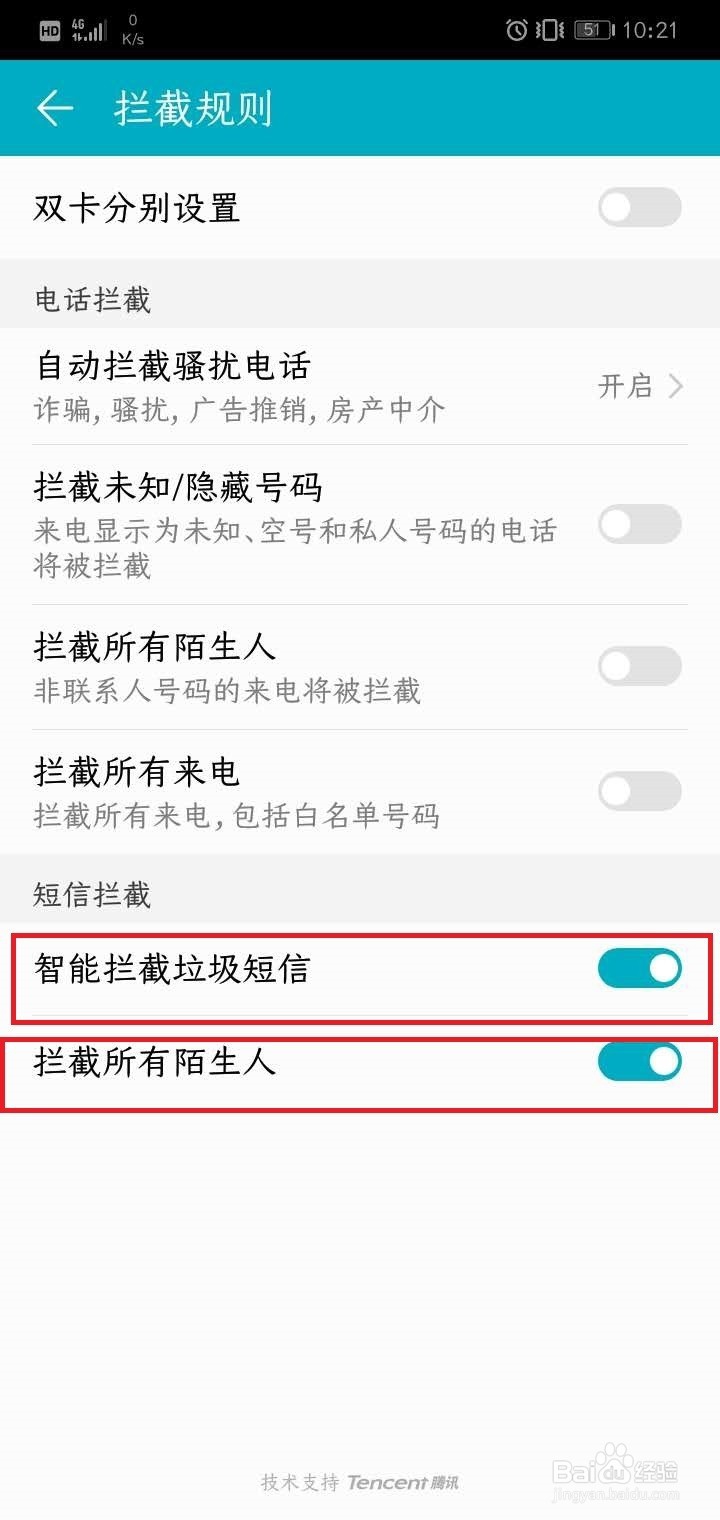Enable the 双卡分别设置 switch
Image resolution: width=720 pixels, height=1520 pixels.
pyautogui.click(x=639, y=207)
